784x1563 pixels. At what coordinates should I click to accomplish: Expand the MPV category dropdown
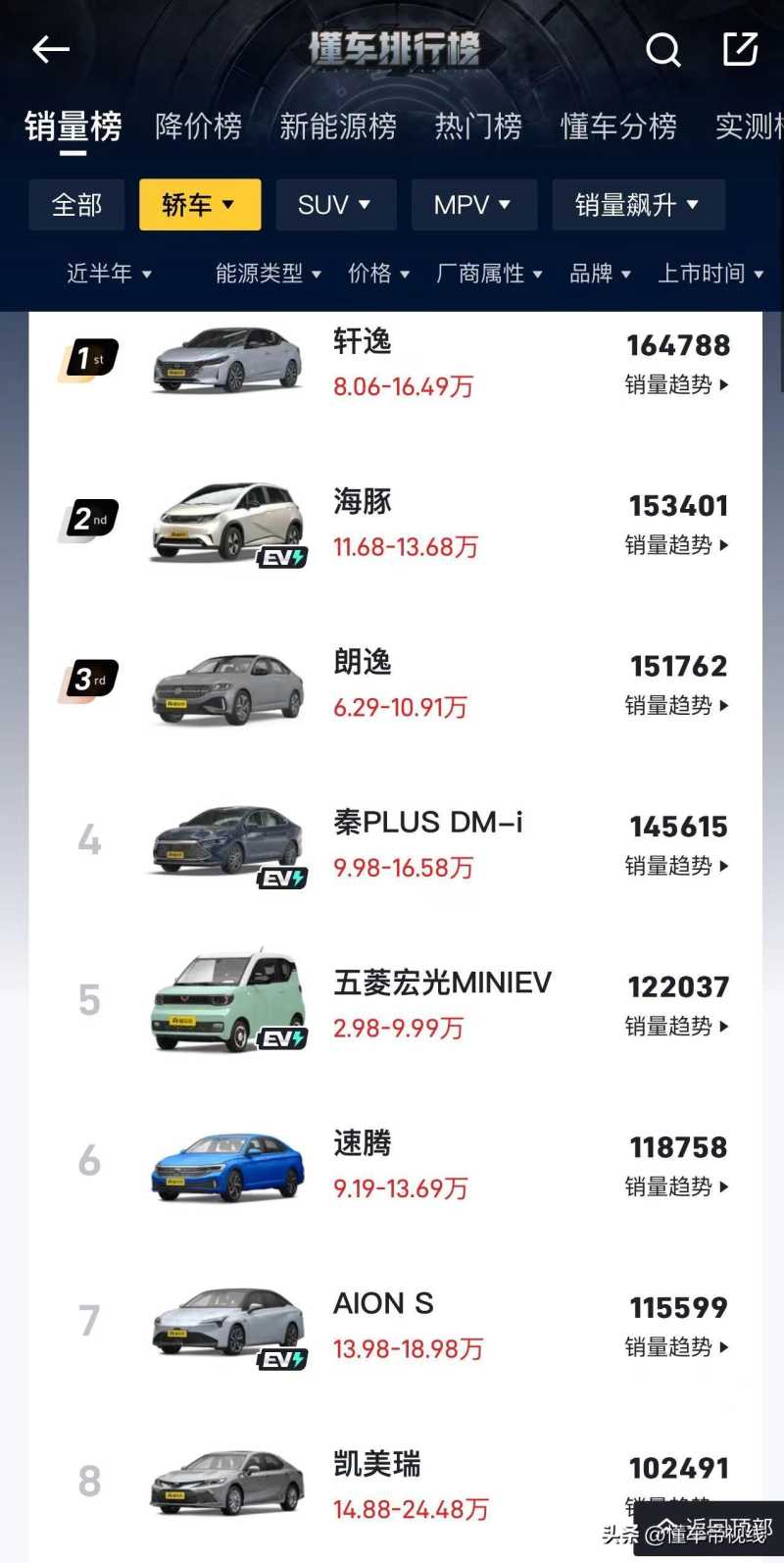(473, 205)
